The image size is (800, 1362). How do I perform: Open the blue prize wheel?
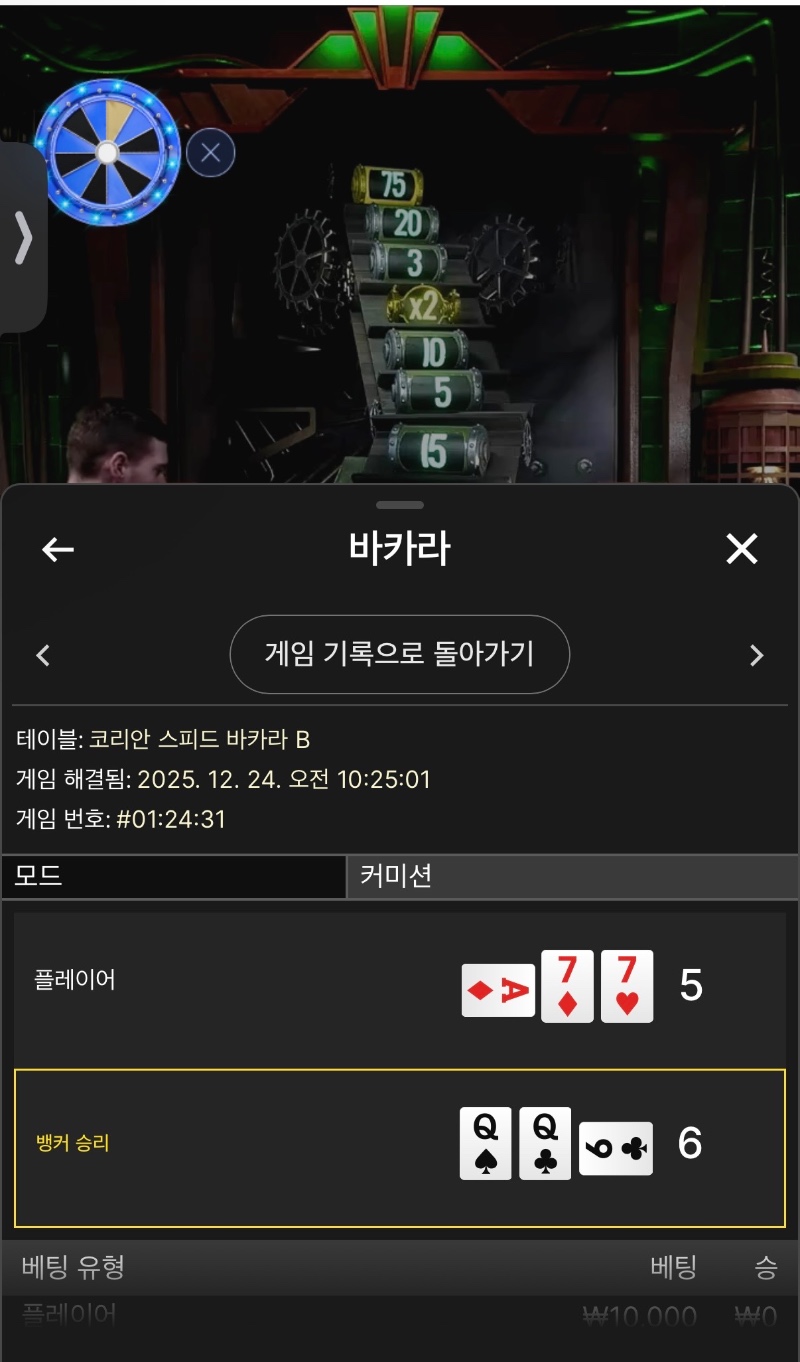[x=107, y=152]
